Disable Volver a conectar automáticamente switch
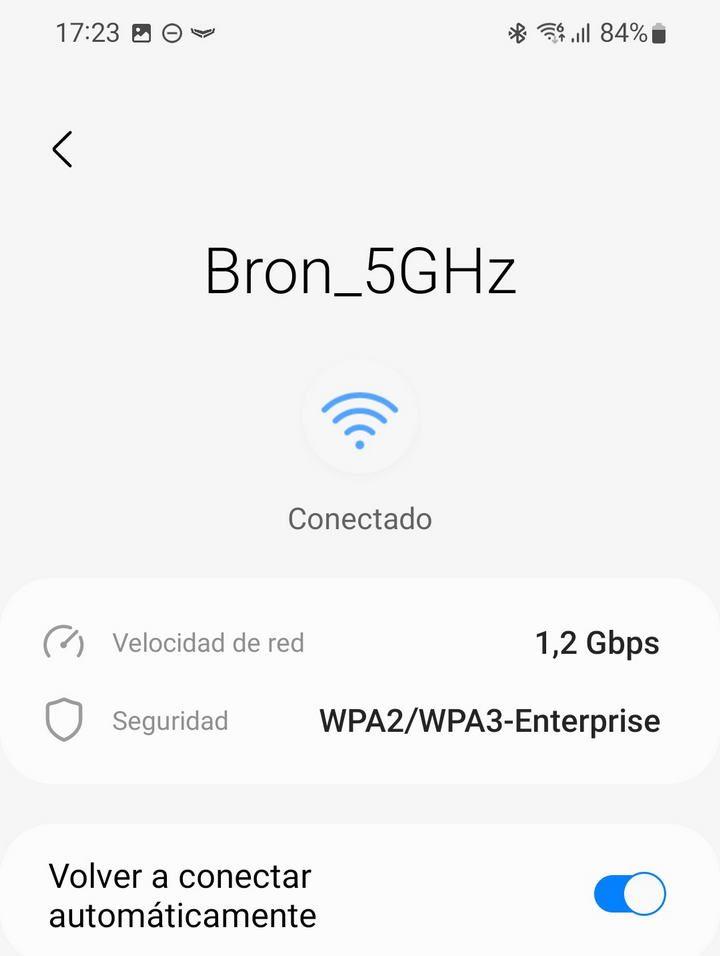This screenshot has height=956, width=720. coord(629,894)
